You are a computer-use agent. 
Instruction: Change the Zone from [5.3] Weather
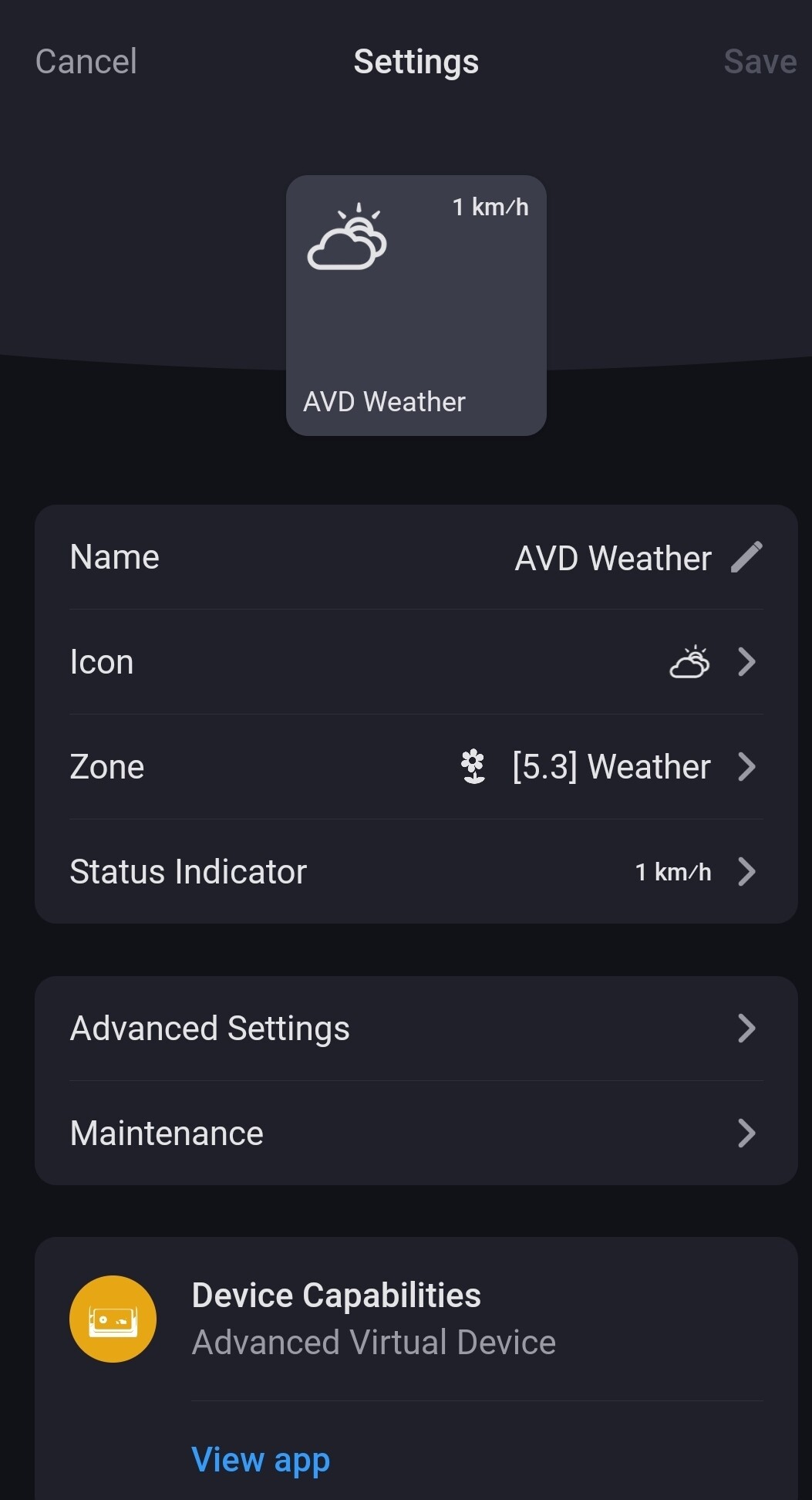(x=416, y=767)
